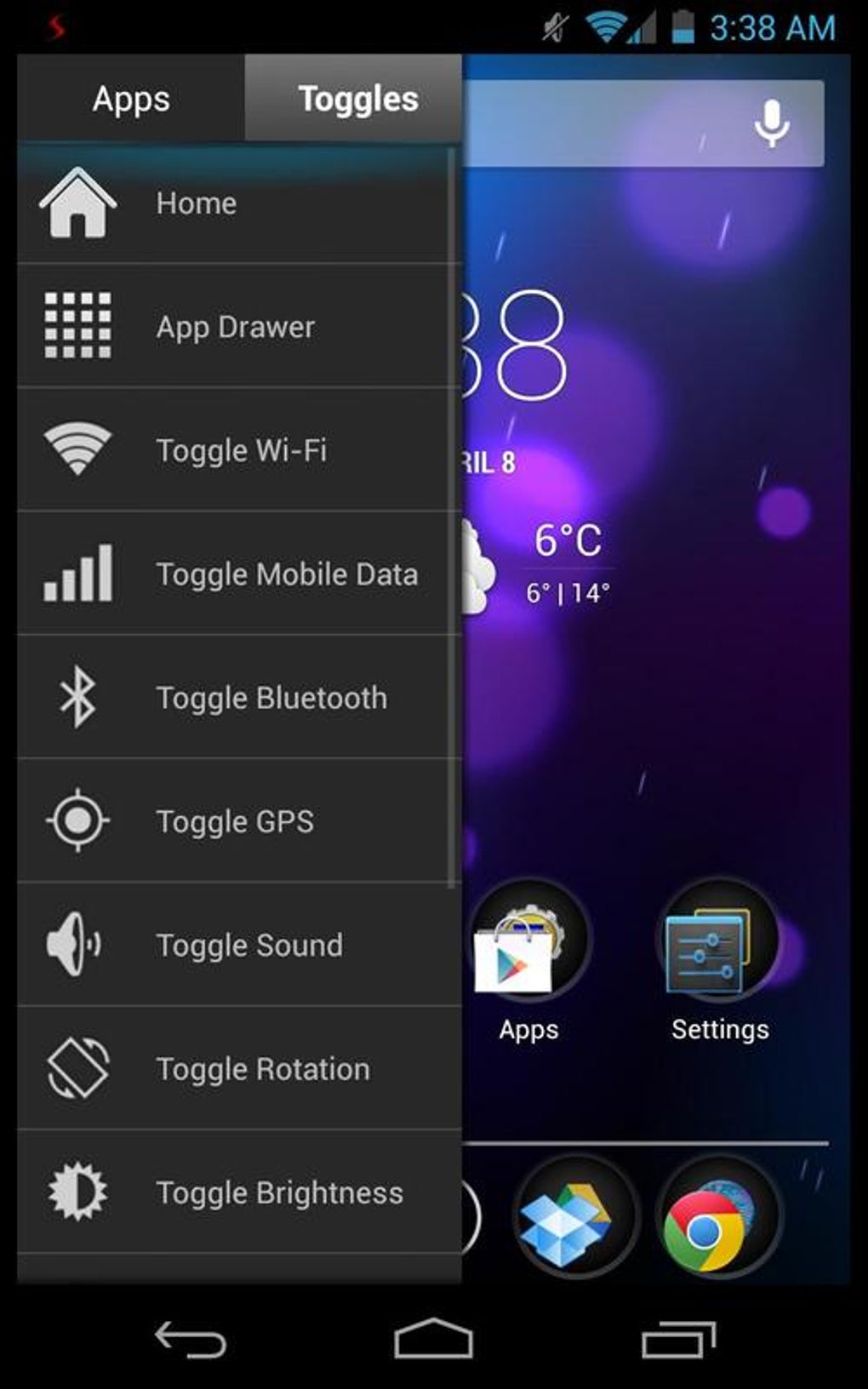Launch Dropbox from the dock

(x=566, y=1226)
